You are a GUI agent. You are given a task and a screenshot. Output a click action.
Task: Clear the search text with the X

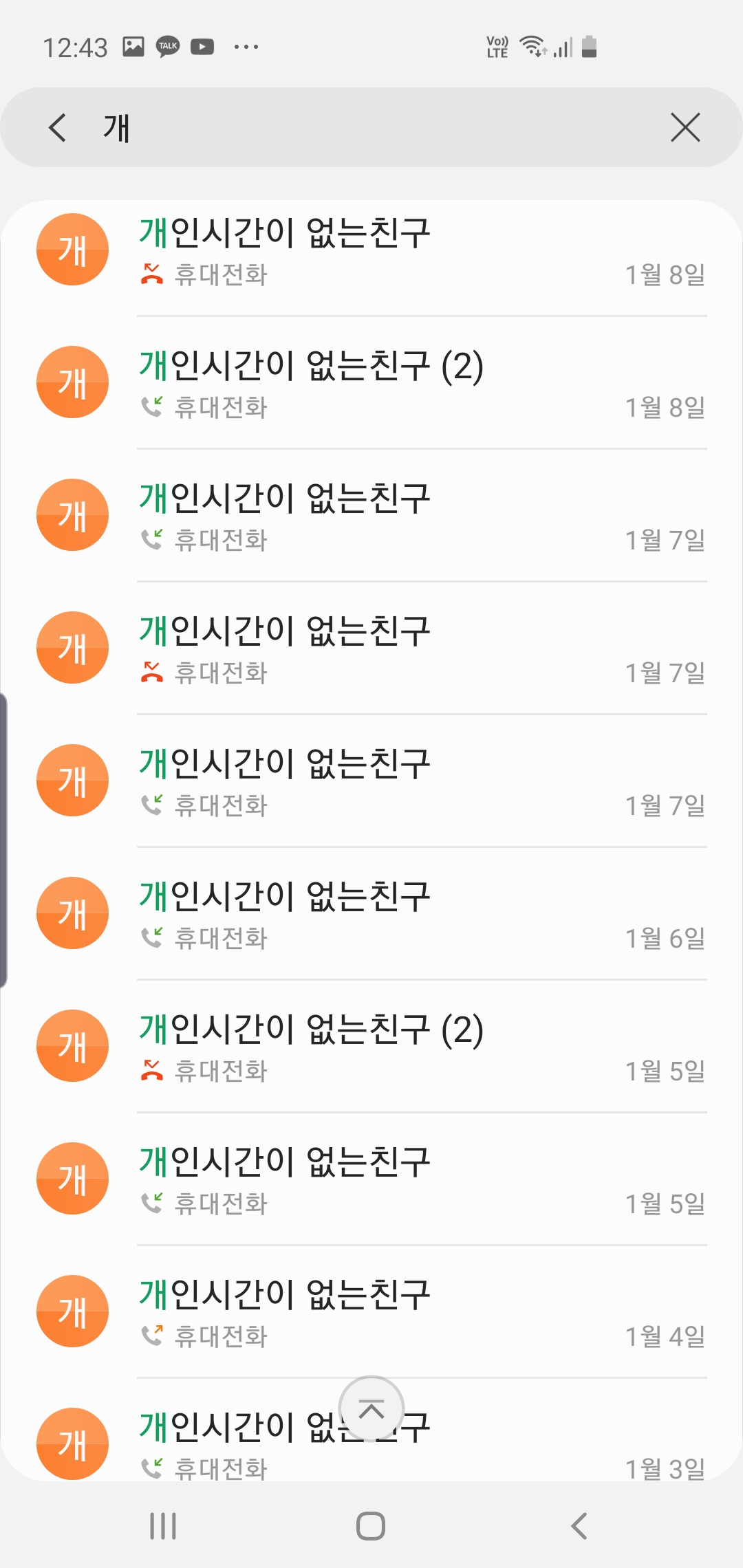[685, 128]
